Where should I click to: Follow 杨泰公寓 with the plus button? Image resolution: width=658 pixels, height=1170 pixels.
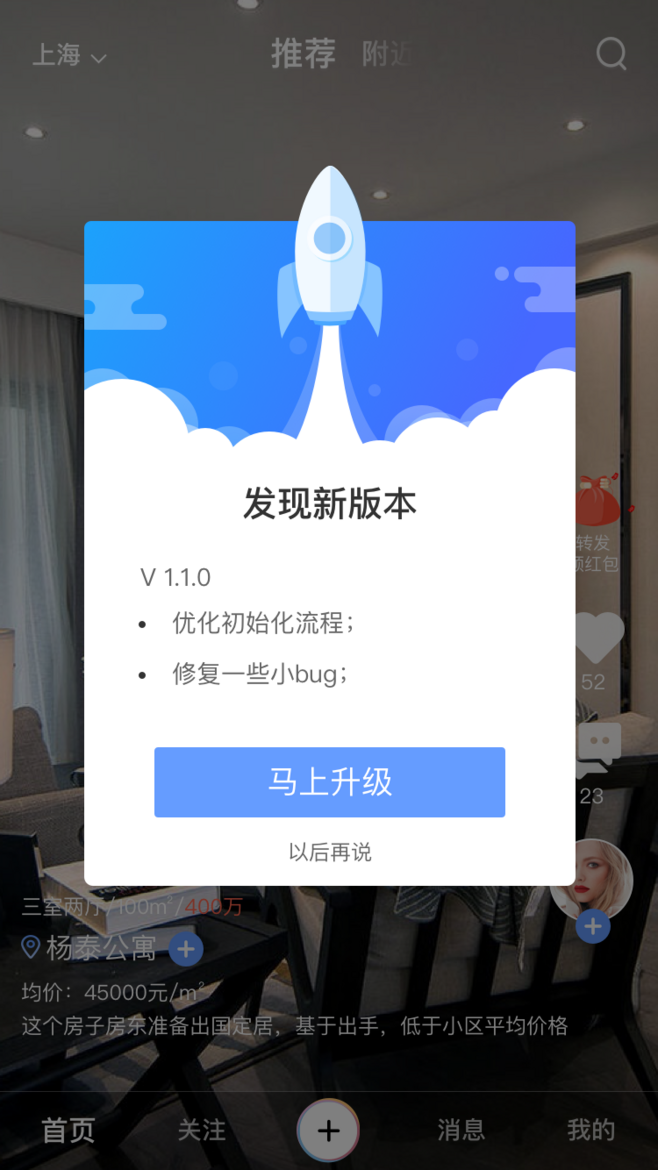click(x=186, y=949)
